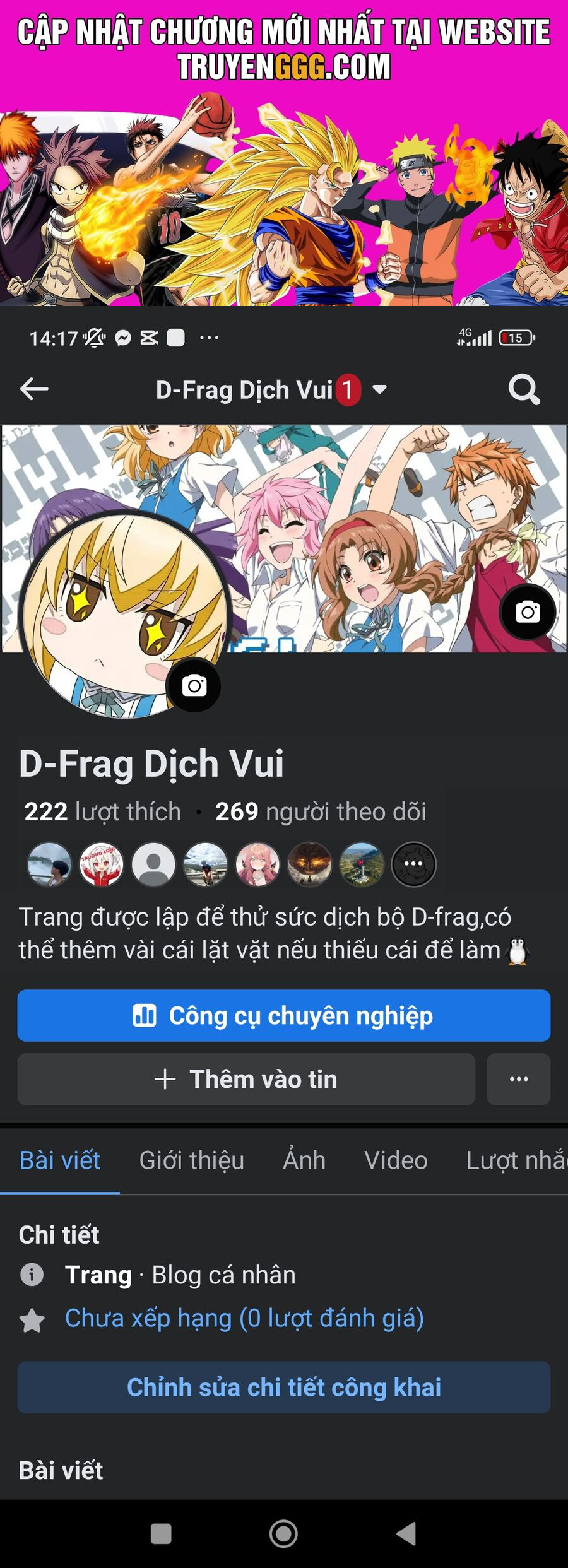The height and width of the screenshot is (1568, 568).
Task: Open recent apps from navigation bar
Action: click(x=161, y=1533)
